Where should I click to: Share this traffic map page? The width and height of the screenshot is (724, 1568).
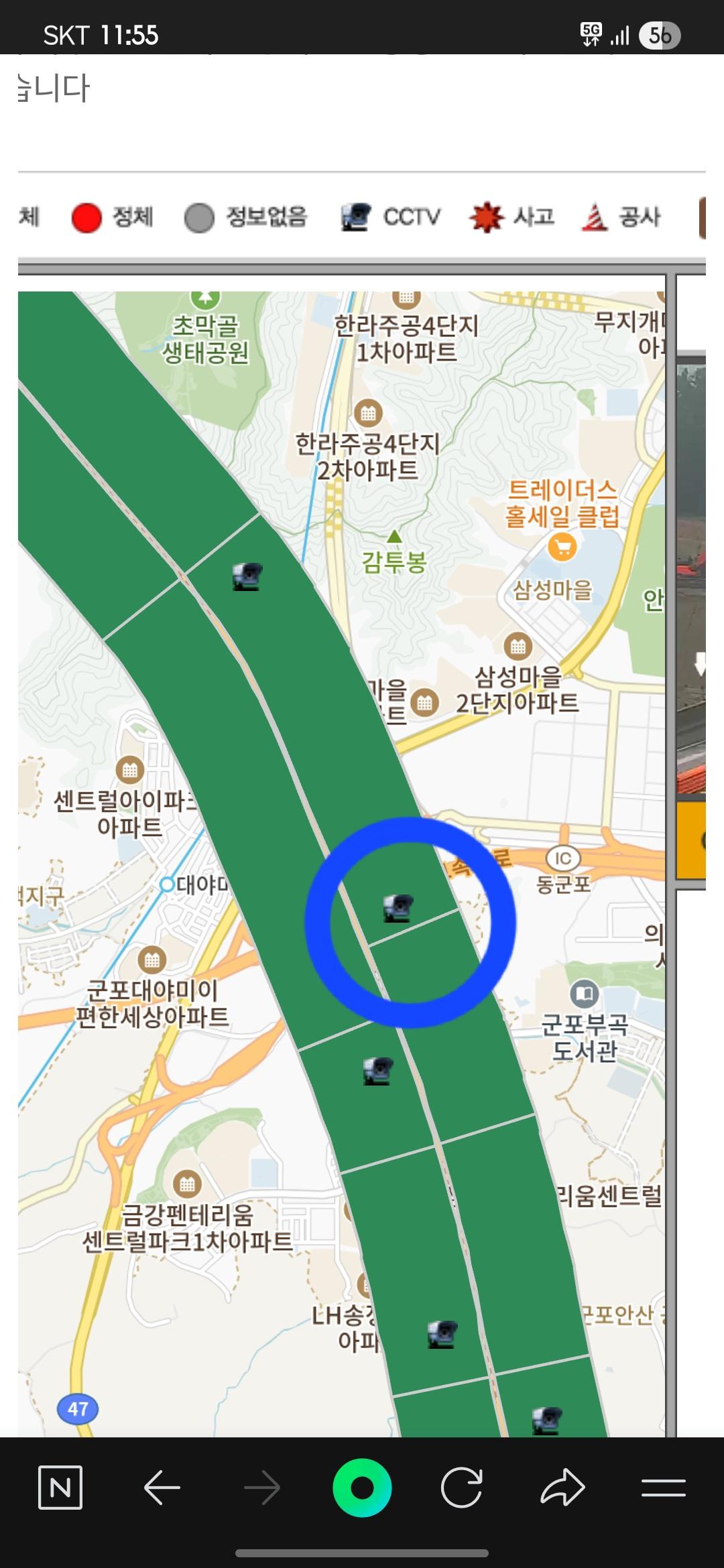tap(562, 1488)
